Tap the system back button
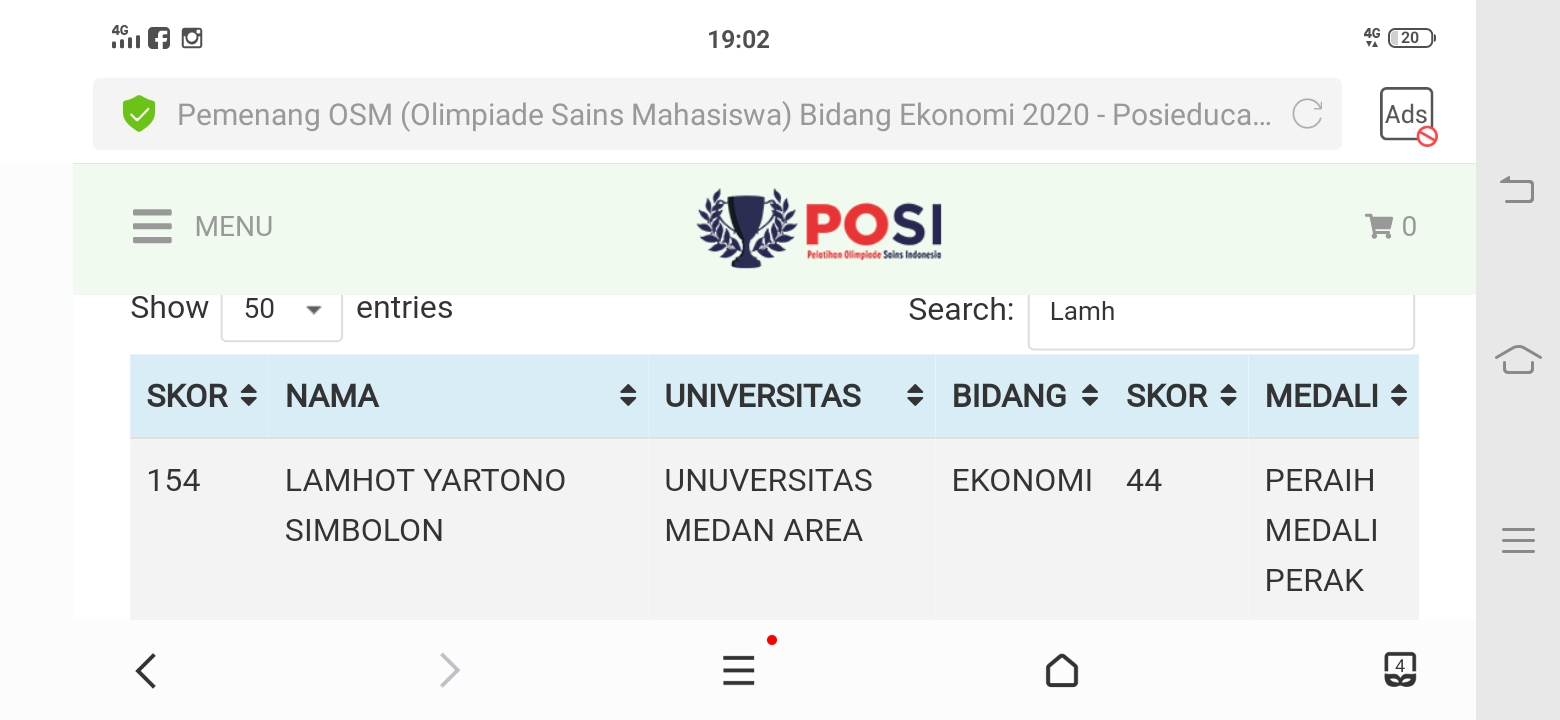 [x=1517, y=190]
